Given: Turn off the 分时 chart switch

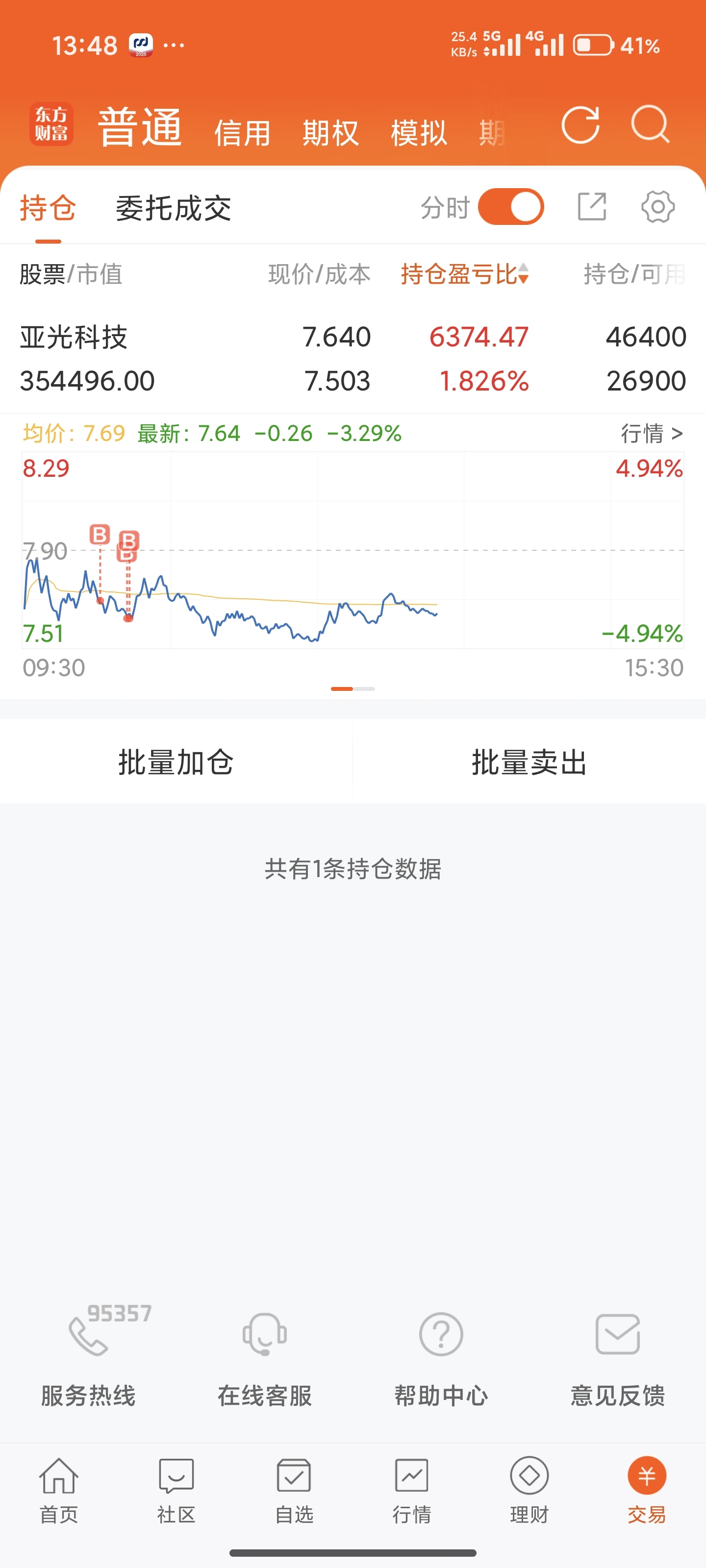Looking at the screenshot, I should 510,207.
